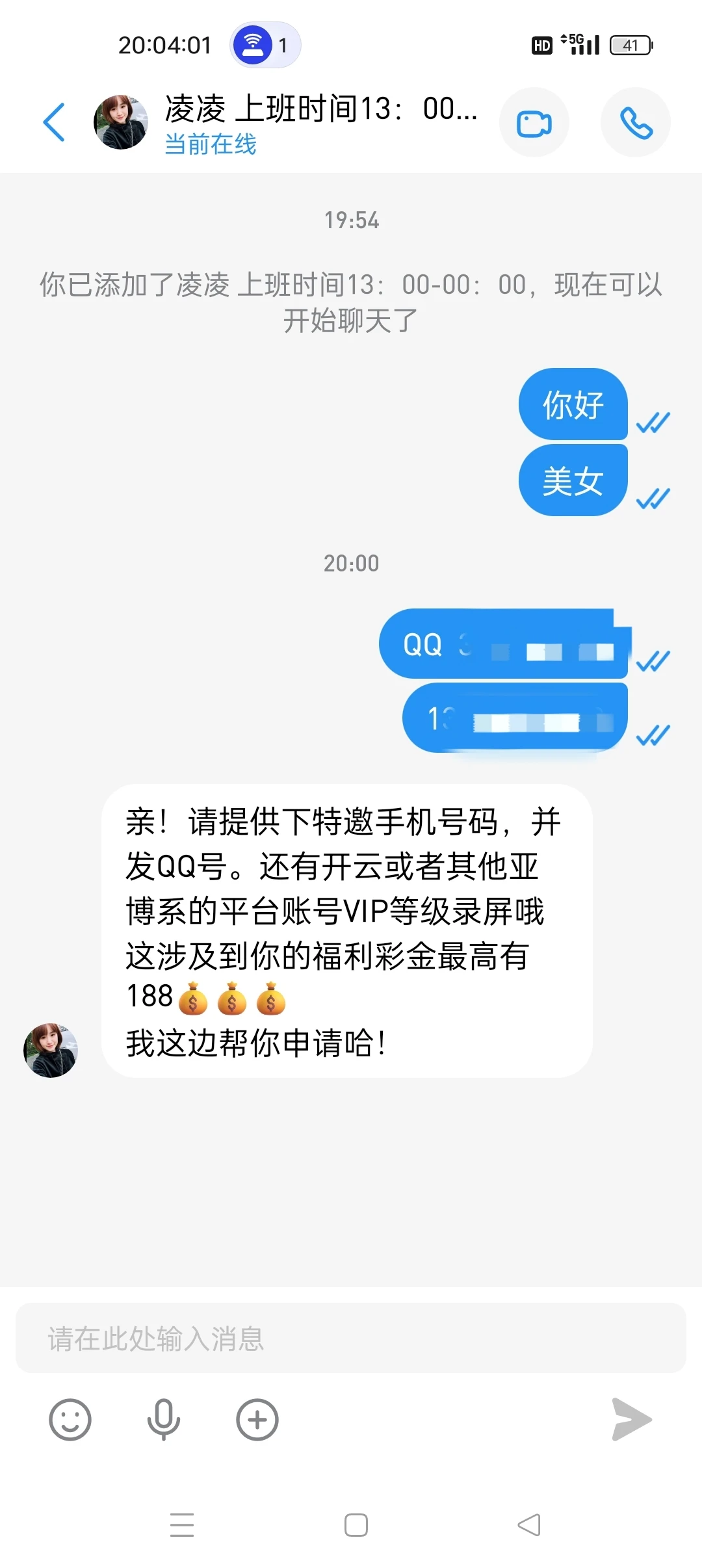Send the message with arrow icon
Screen dimensions: 702x1568
point(631,1419)
